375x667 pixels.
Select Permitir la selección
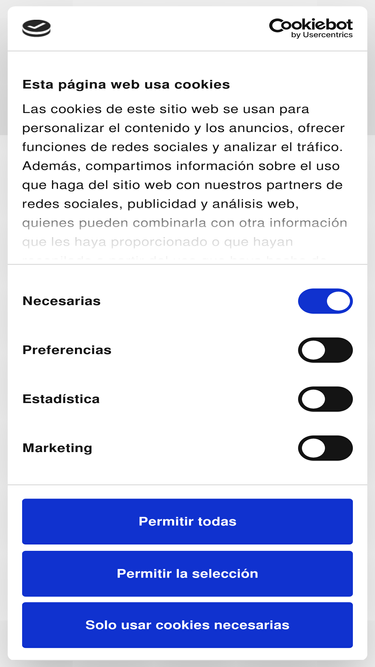point(188,573)
